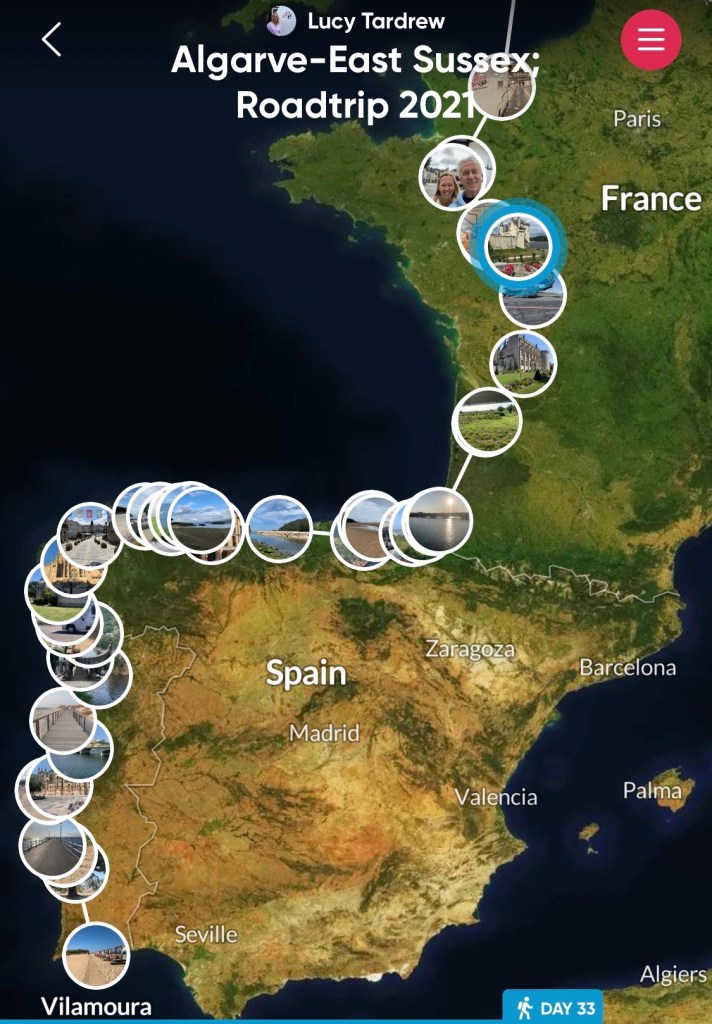This screenshot has width=712, height=1024.
Task: Tap the Day 33 badge
Action: (557, 1007)
